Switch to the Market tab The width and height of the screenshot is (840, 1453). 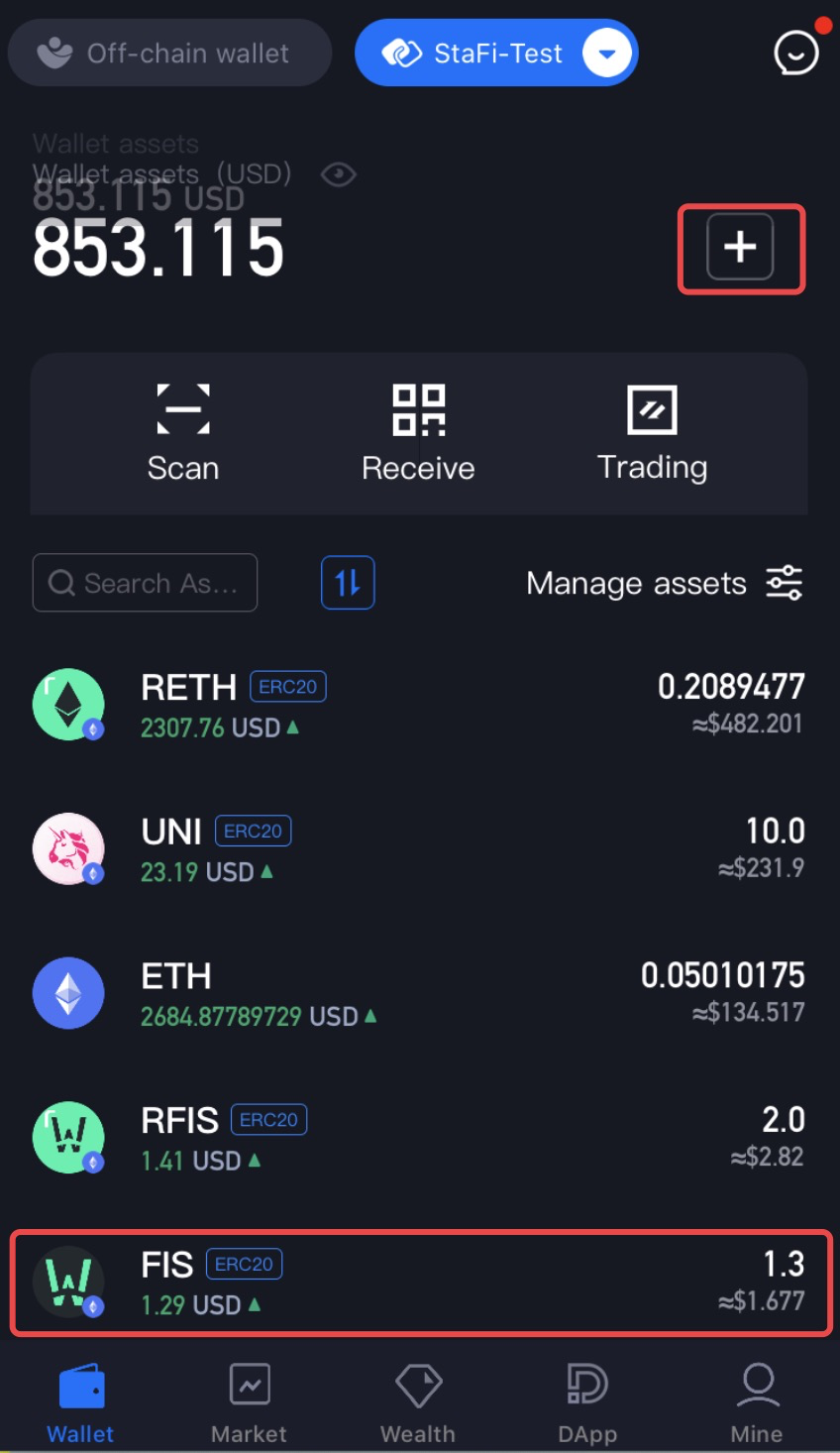(249, 1403)
